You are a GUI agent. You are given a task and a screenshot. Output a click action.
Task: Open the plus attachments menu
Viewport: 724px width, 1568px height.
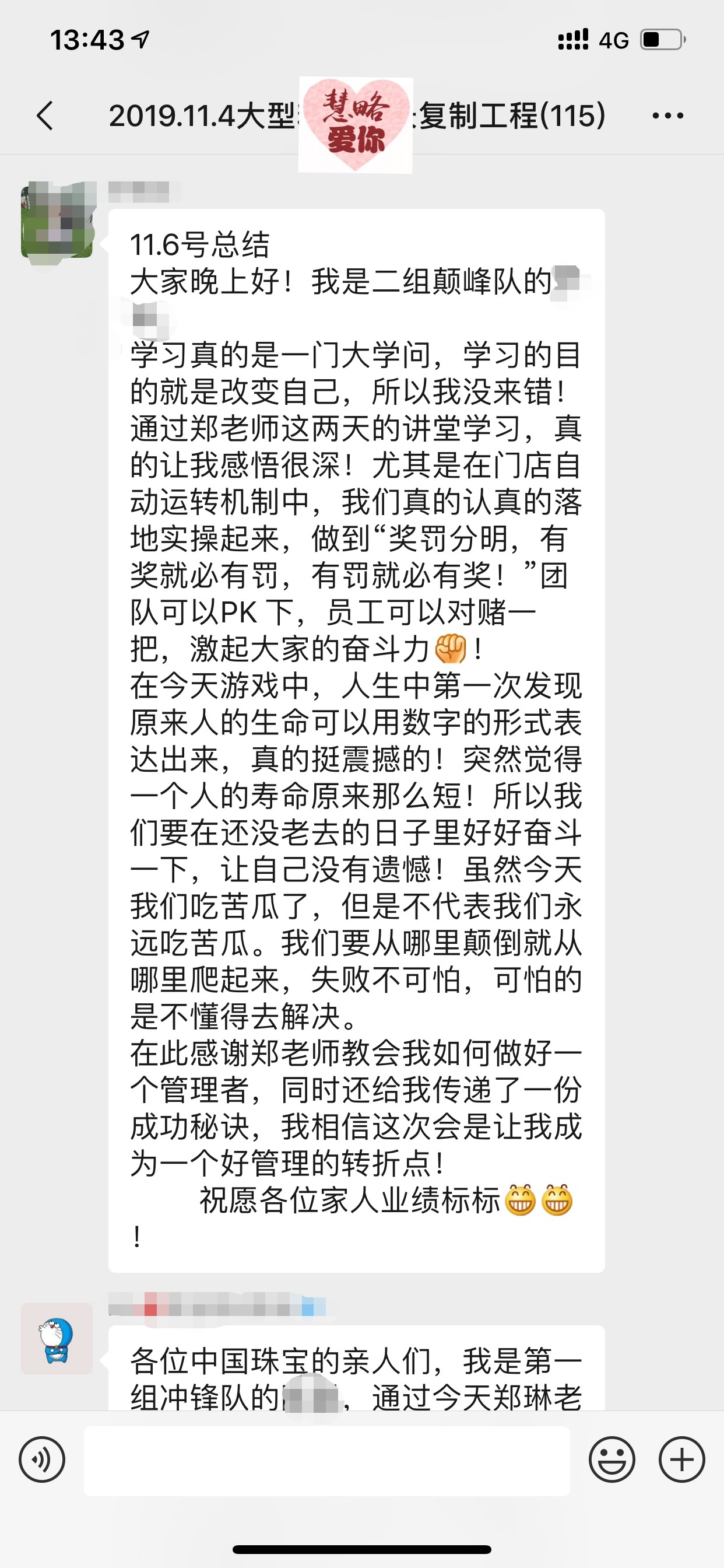point(681,1459)
